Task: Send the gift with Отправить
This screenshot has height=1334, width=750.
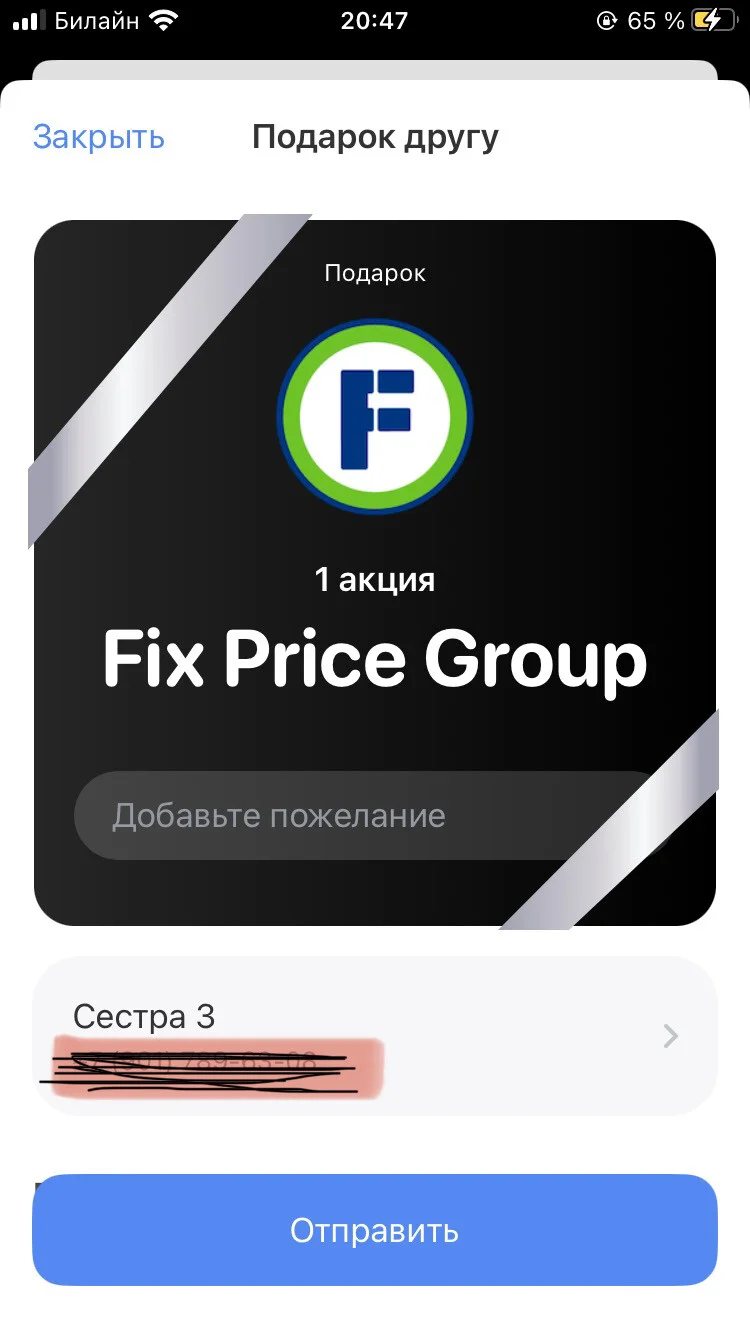Action: pyautogui.click(x=375, y=1230)
